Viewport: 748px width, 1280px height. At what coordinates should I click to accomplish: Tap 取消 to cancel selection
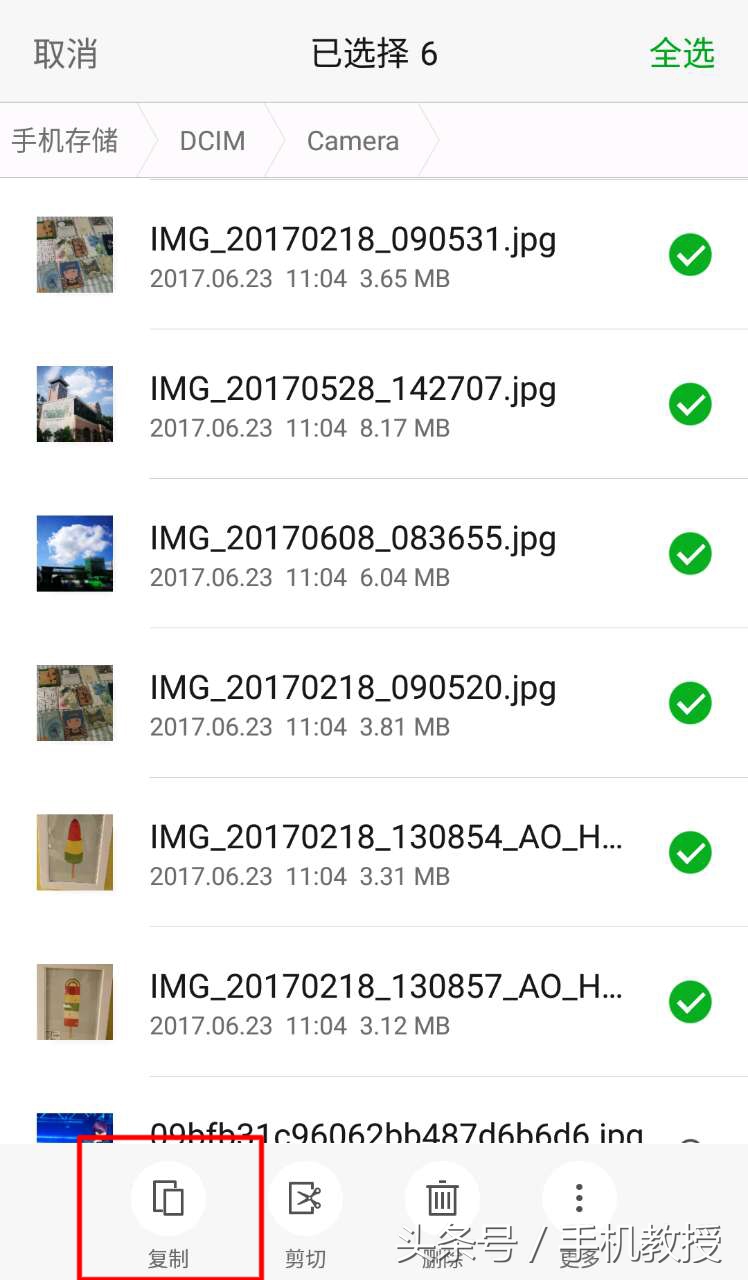click(66, 54)
